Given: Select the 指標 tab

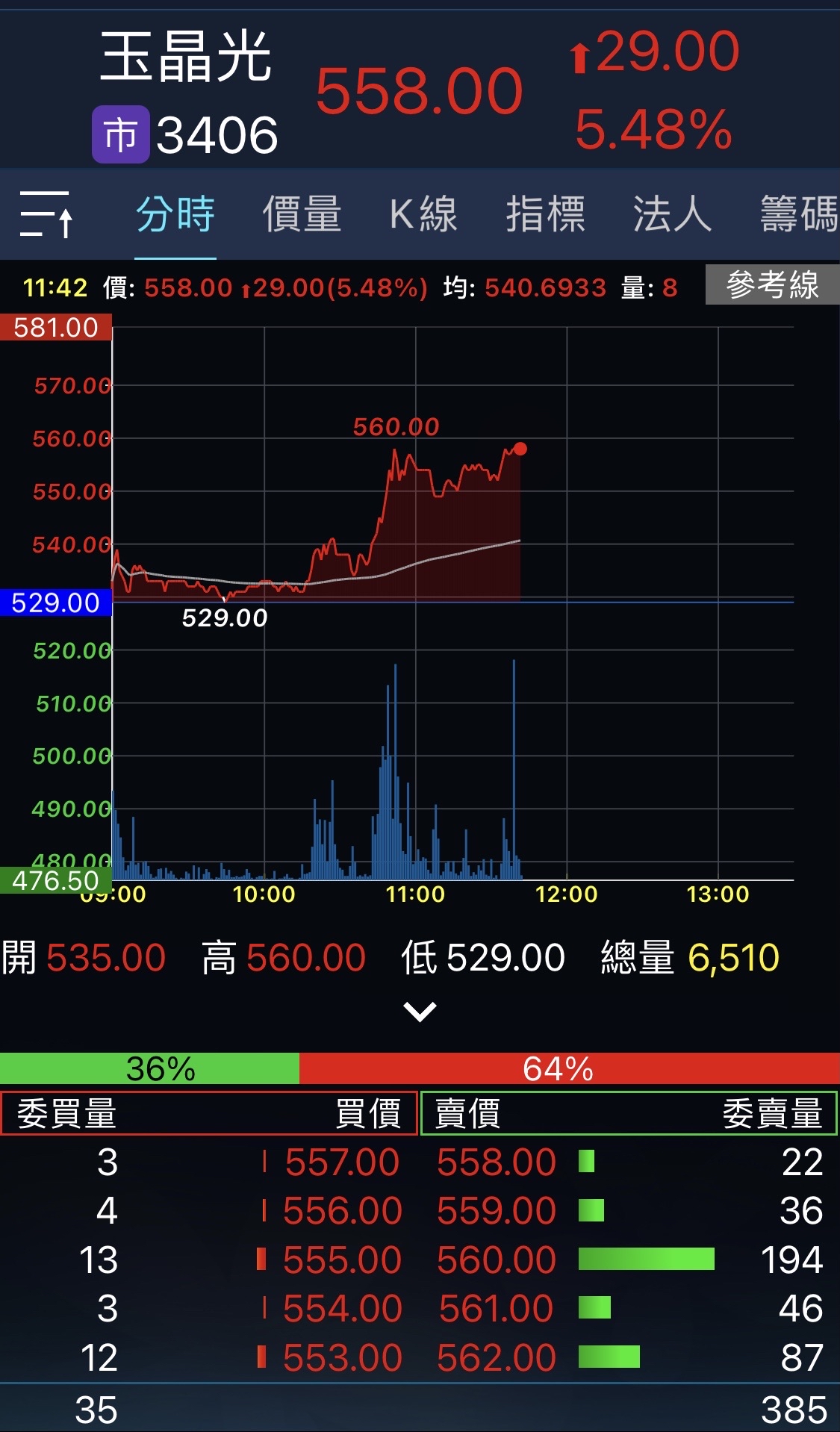Looking at the screenshot, I should (x=545, y=214).
